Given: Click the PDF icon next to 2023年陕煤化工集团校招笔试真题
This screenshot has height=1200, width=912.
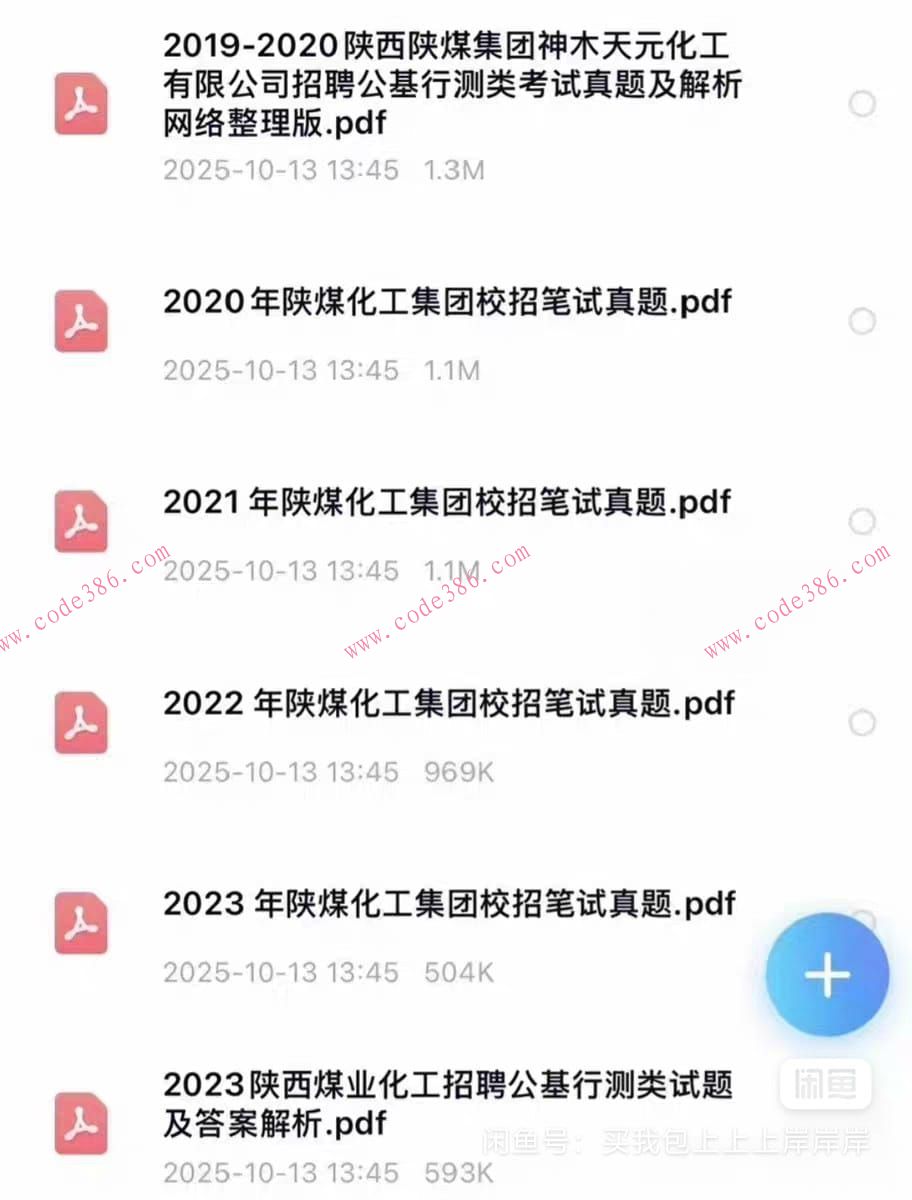Looking at the screenshot, I should (81, 922).
